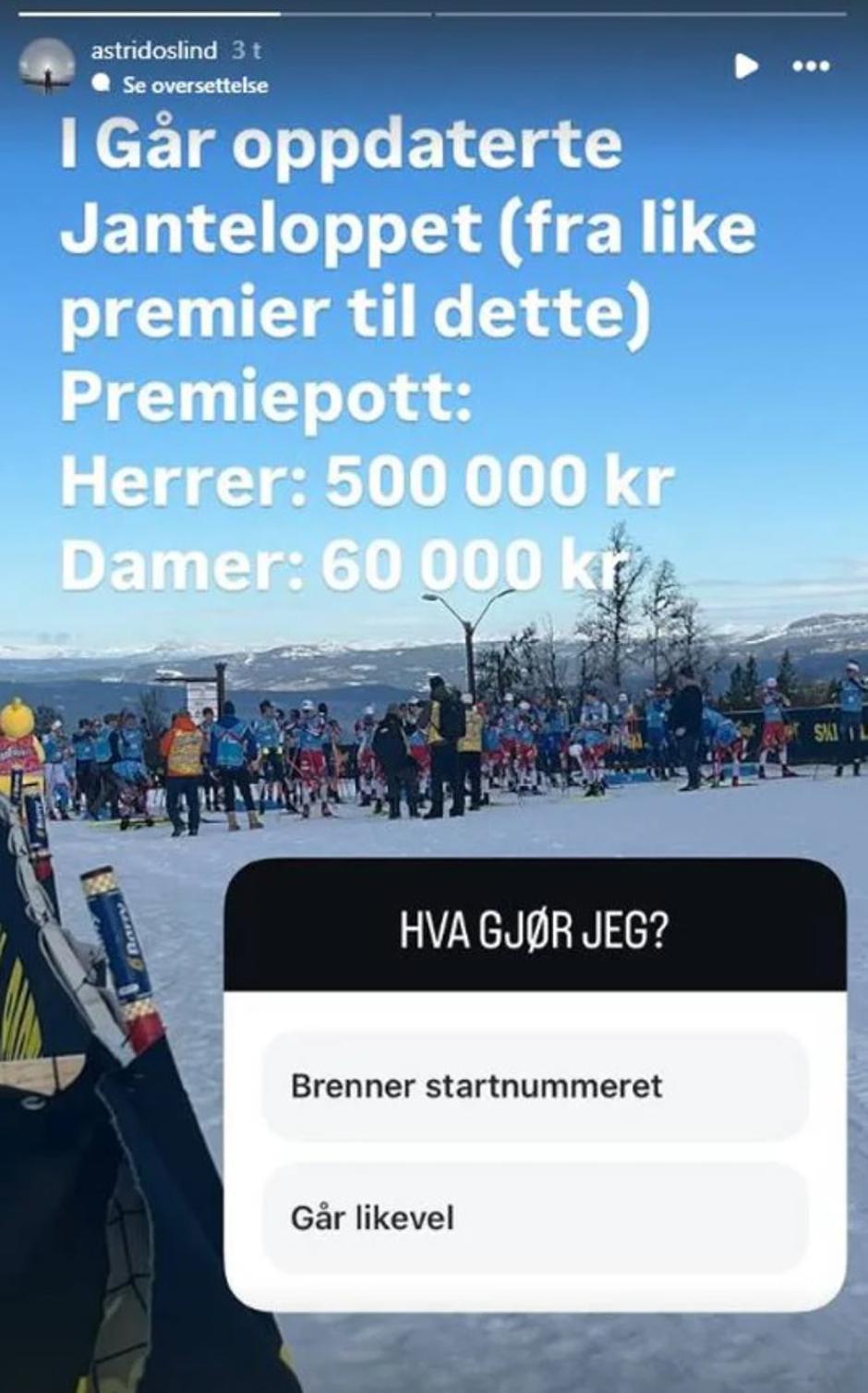The image size is (868, 1393).
Task: Open the astridoslind username link
Action: (x=153, y=51)
